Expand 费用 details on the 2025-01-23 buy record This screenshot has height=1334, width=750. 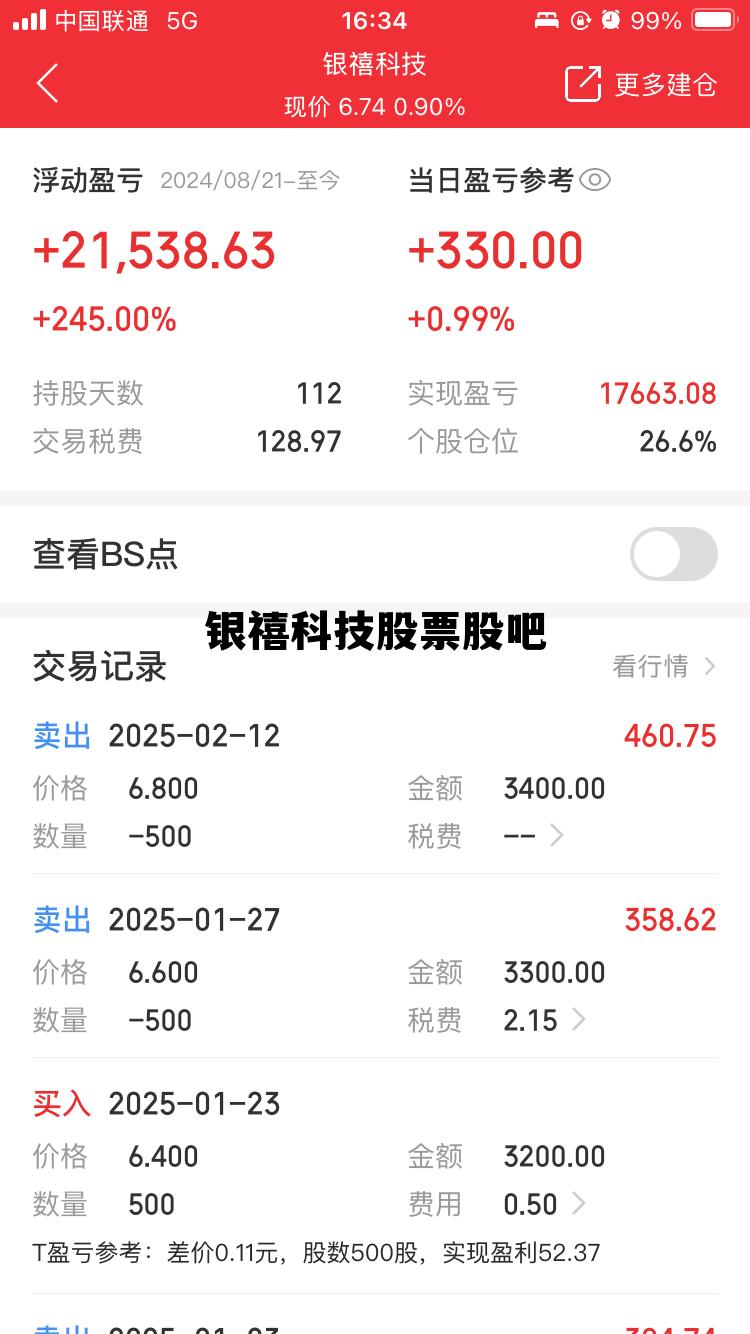[578, 1204]
